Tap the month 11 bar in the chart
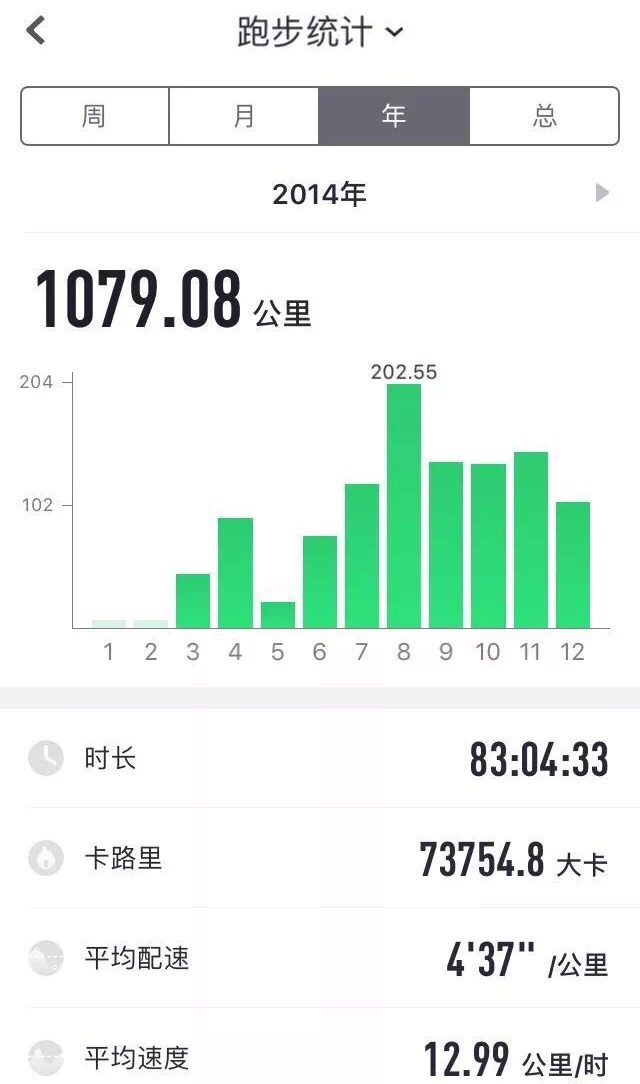The image size is (640, 1084). [531, 540]
